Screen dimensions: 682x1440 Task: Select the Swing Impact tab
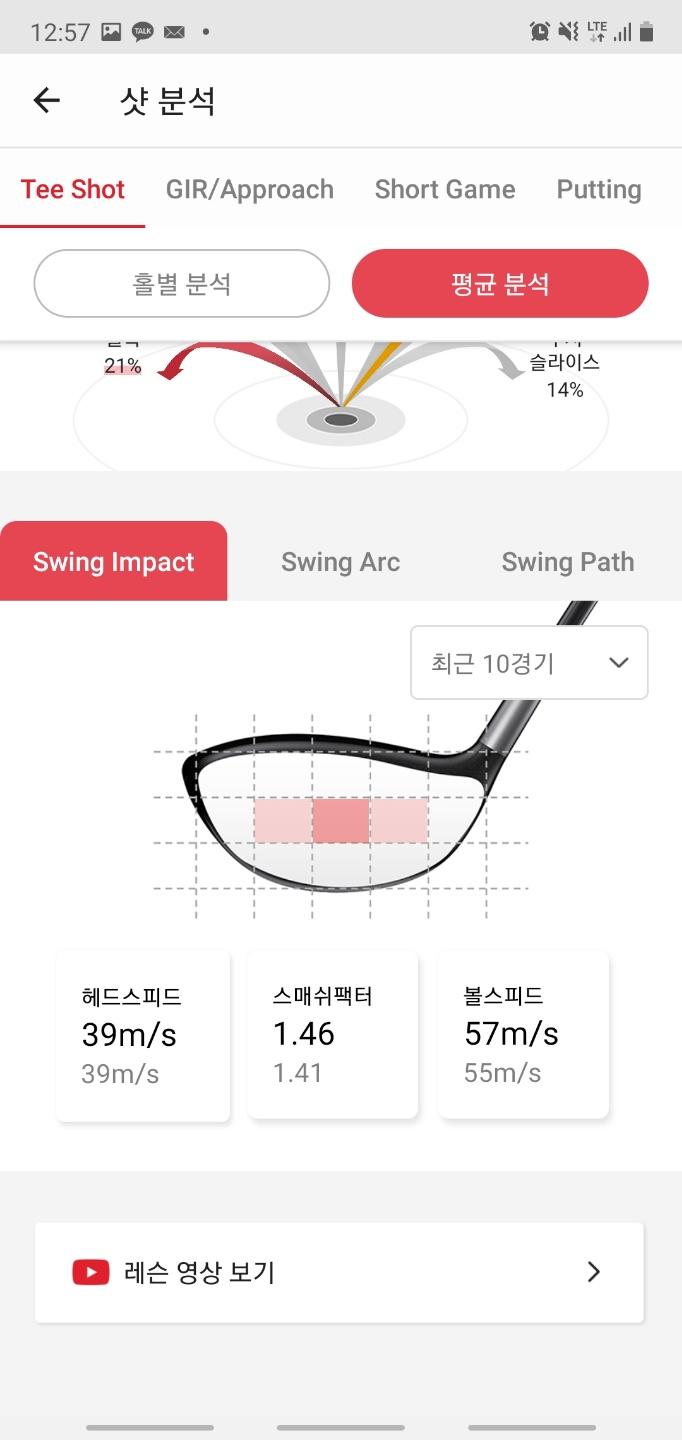point(114,562)
